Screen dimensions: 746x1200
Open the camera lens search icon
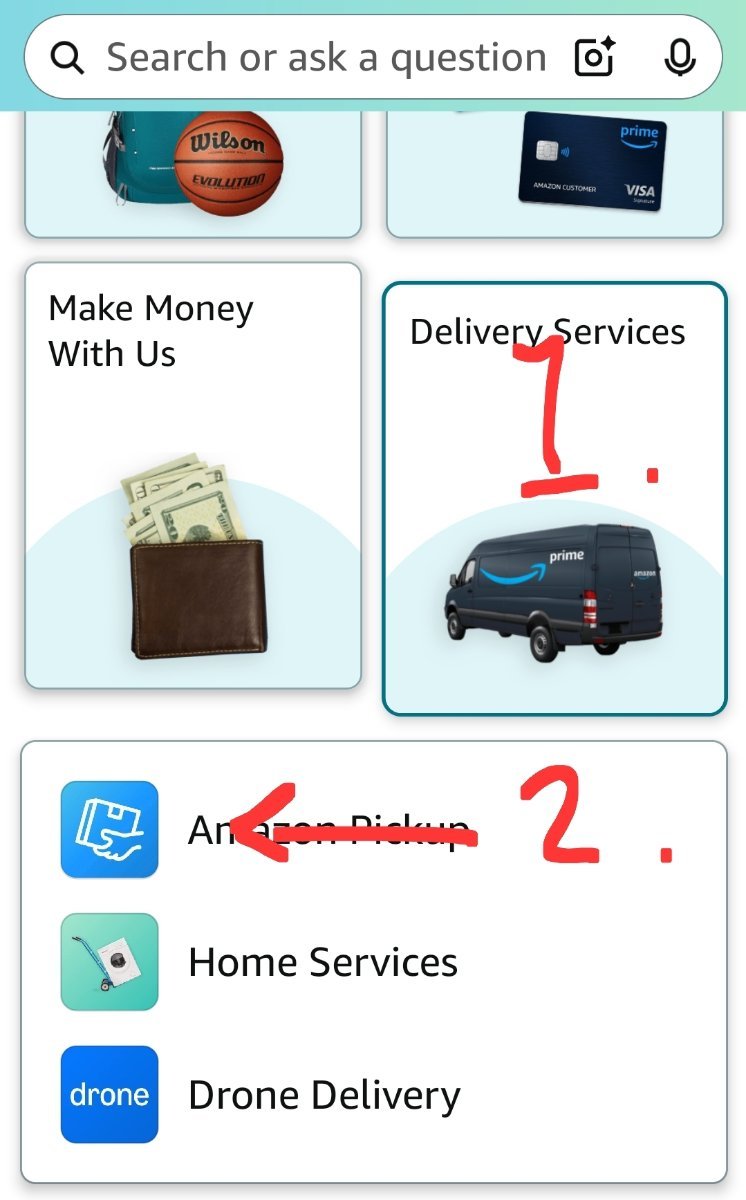pos(594,58)
